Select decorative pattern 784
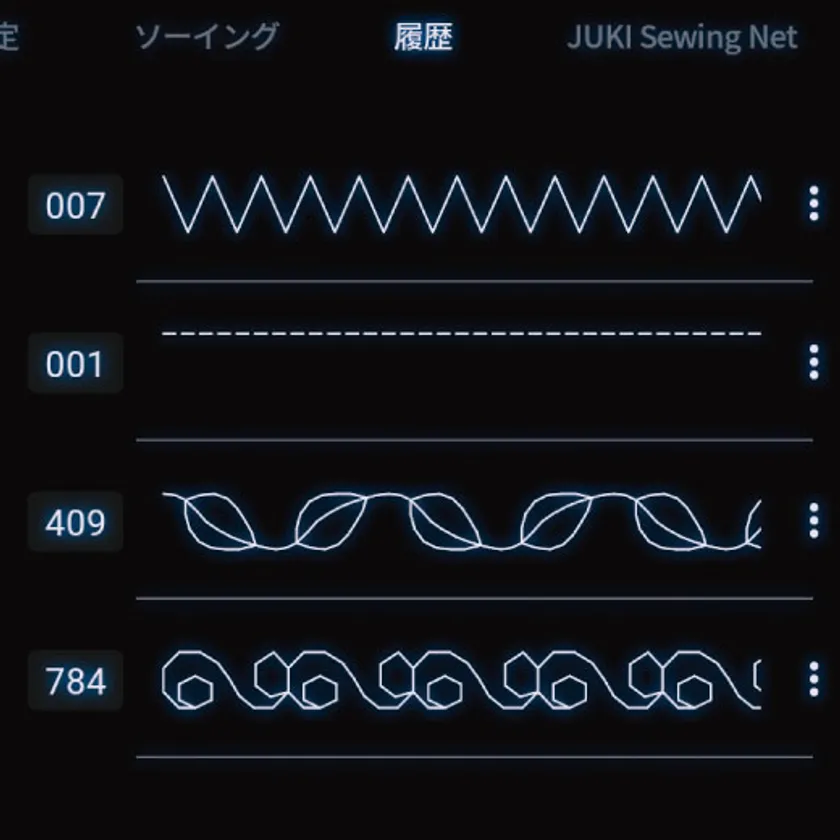This screenshot has height=840, width=840. coord(460,680)
